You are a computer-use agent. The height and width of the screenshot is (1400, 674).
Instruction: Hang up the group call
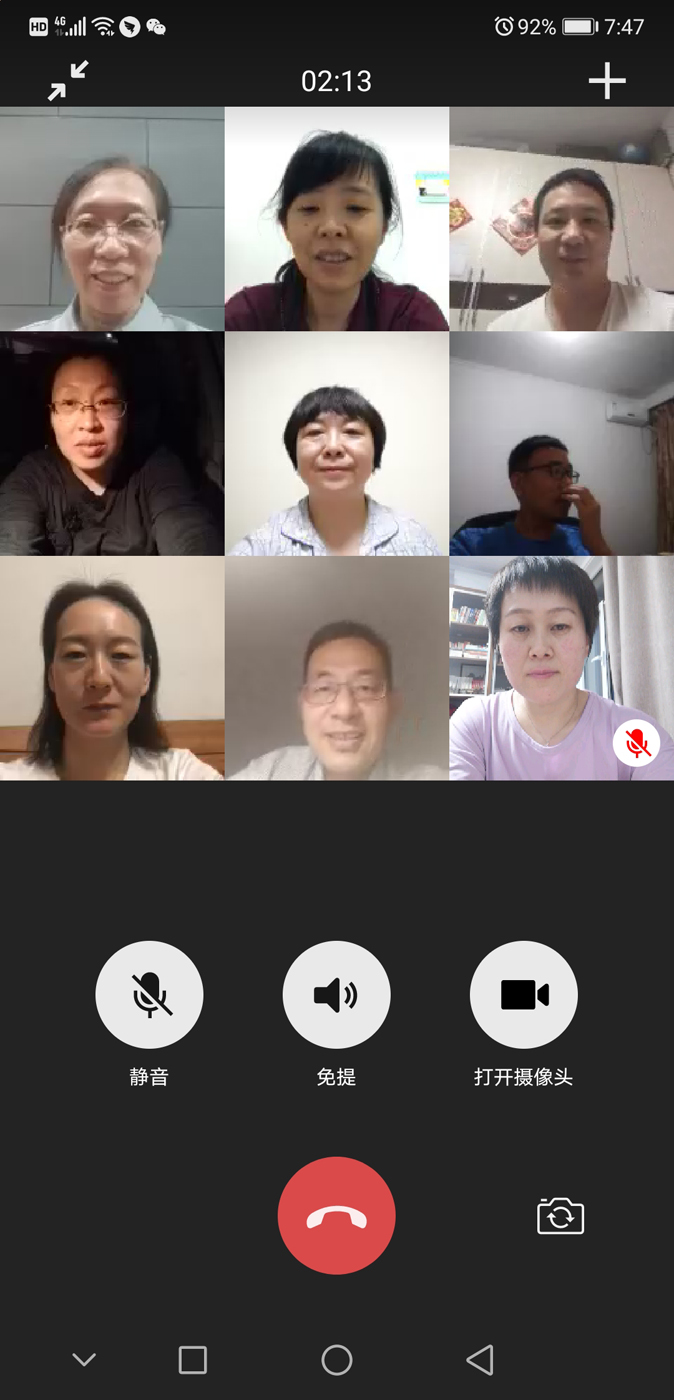tap(336, 1215)
